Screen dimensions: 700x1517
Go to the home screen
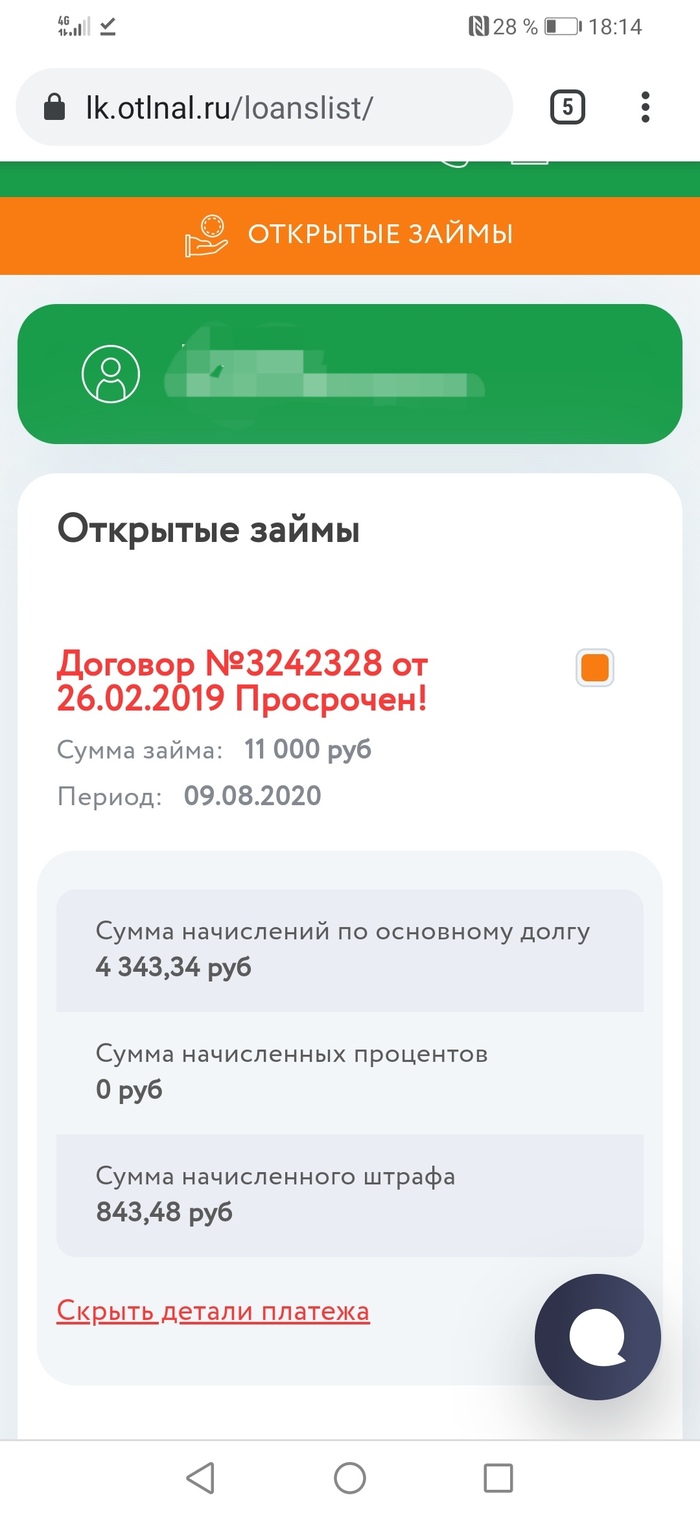pyautogui.click(x=350, y=1477)
